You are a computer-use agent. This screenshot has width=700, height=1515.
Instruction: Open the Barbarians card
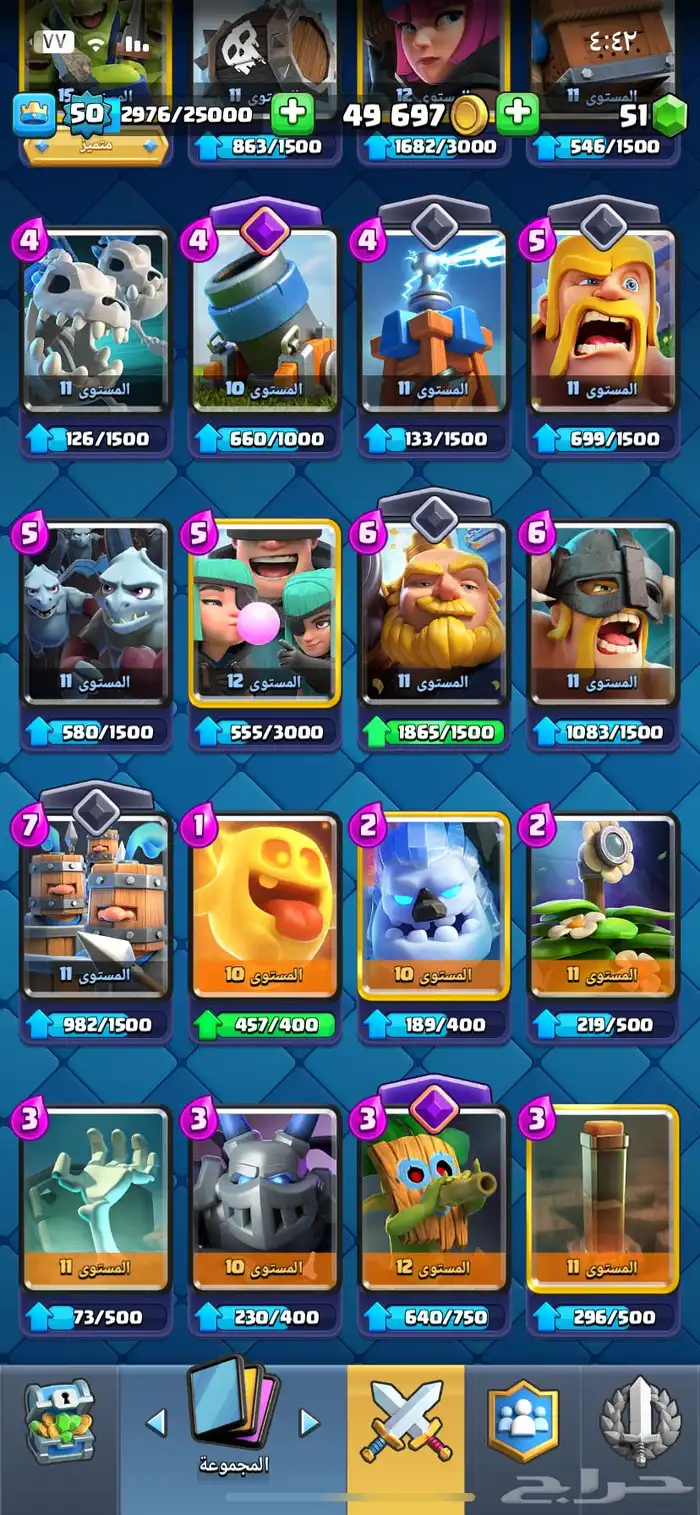click(x=603, y=320)
